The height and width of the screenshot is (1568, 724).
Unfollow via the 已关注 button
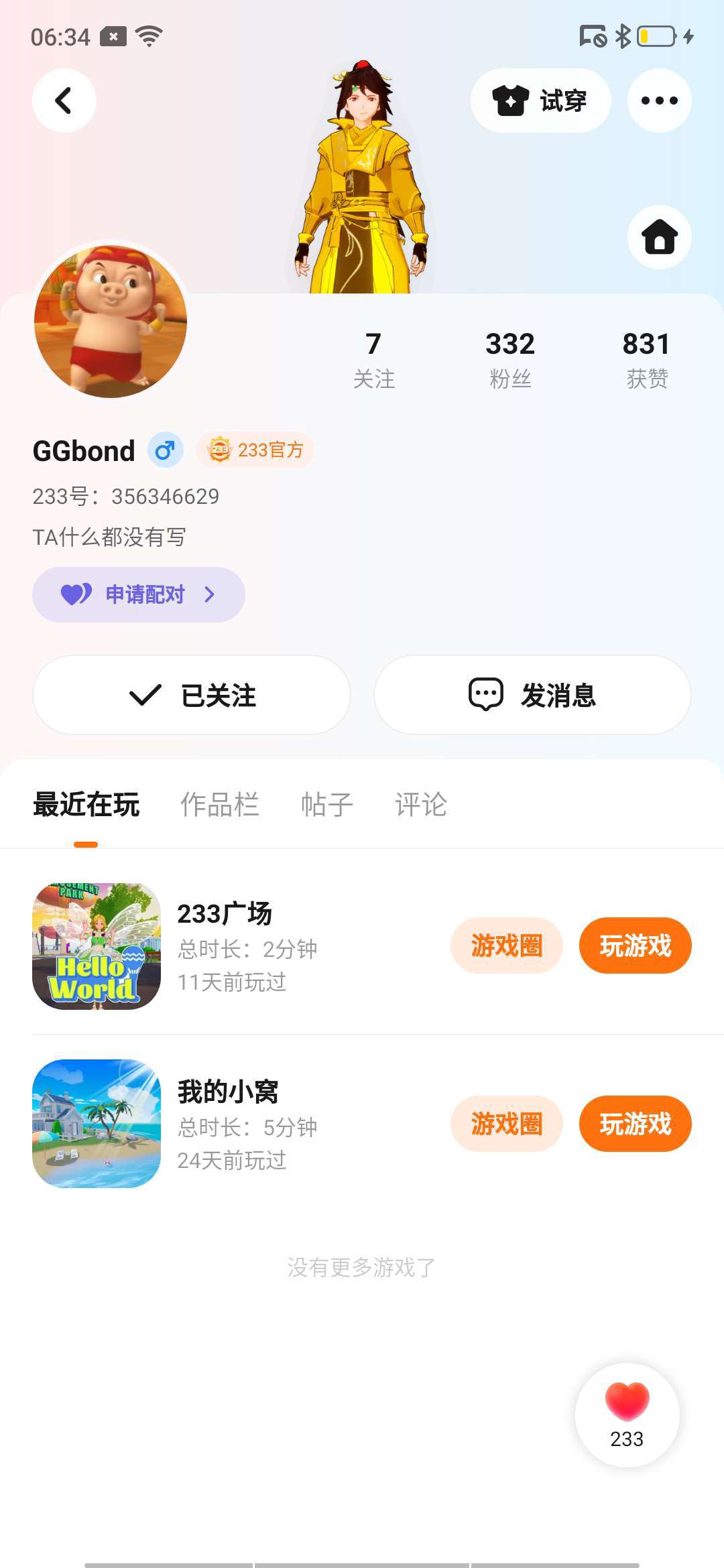click(192, 695)
